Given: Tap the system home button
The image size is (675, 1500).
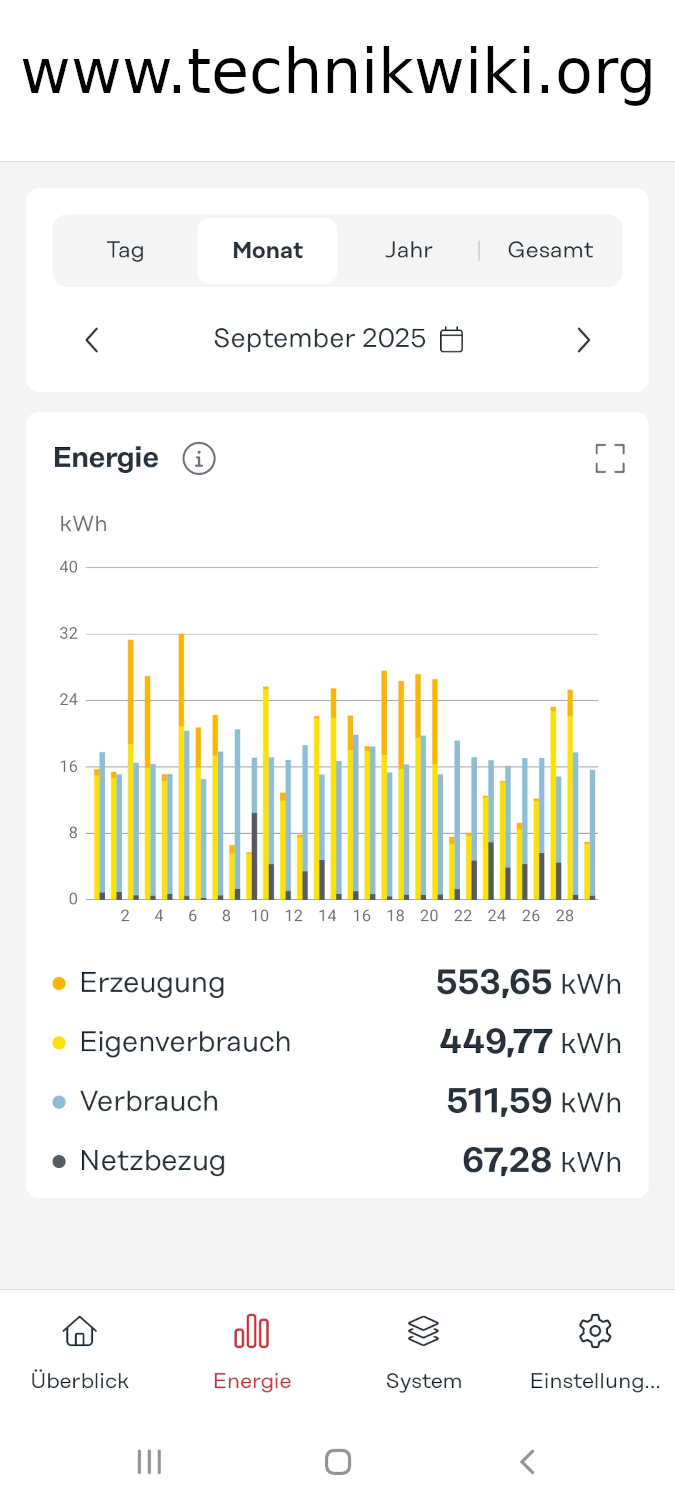Looking at the screenshot, I should (338, 1462).
